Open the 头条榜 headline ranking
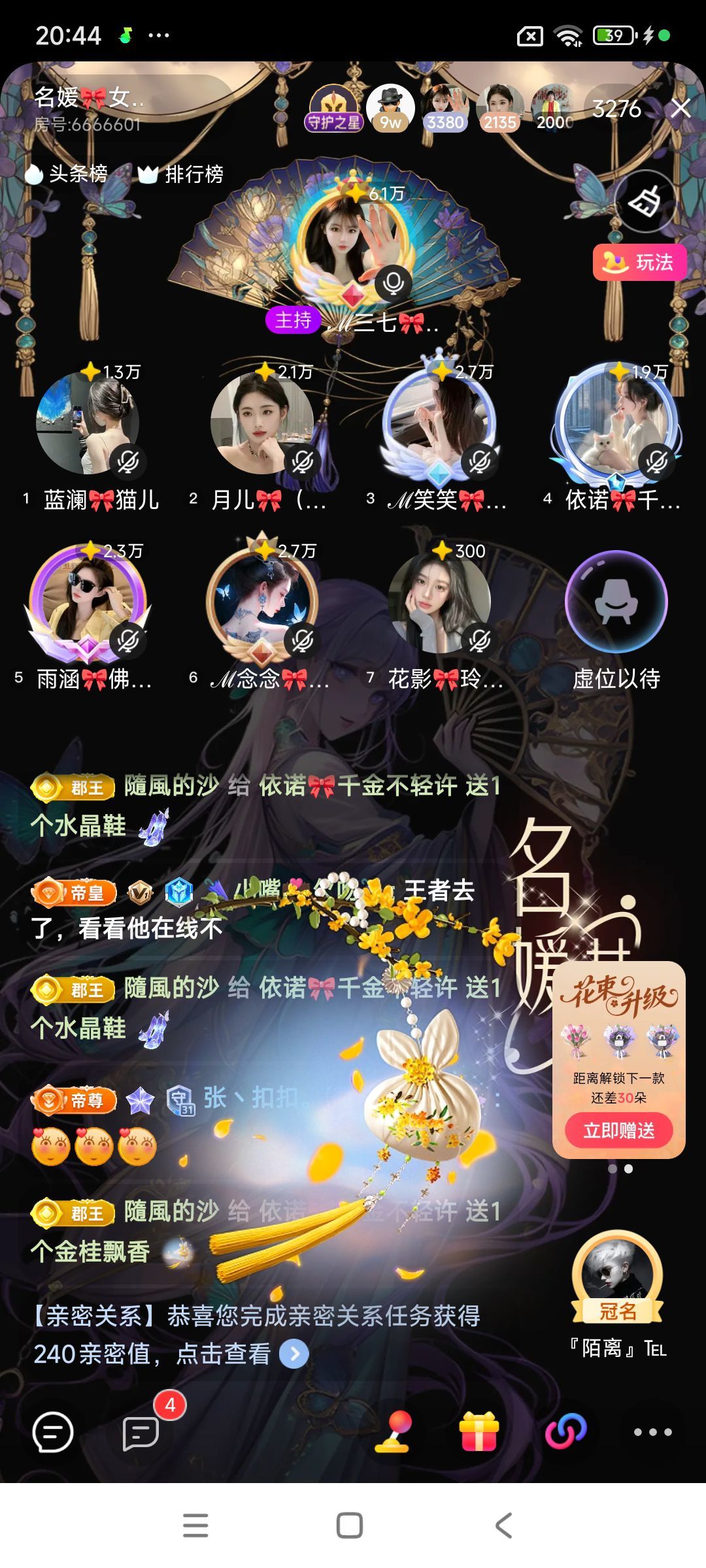The width and height of the screenshot is (706, 1568). (67, 174)
